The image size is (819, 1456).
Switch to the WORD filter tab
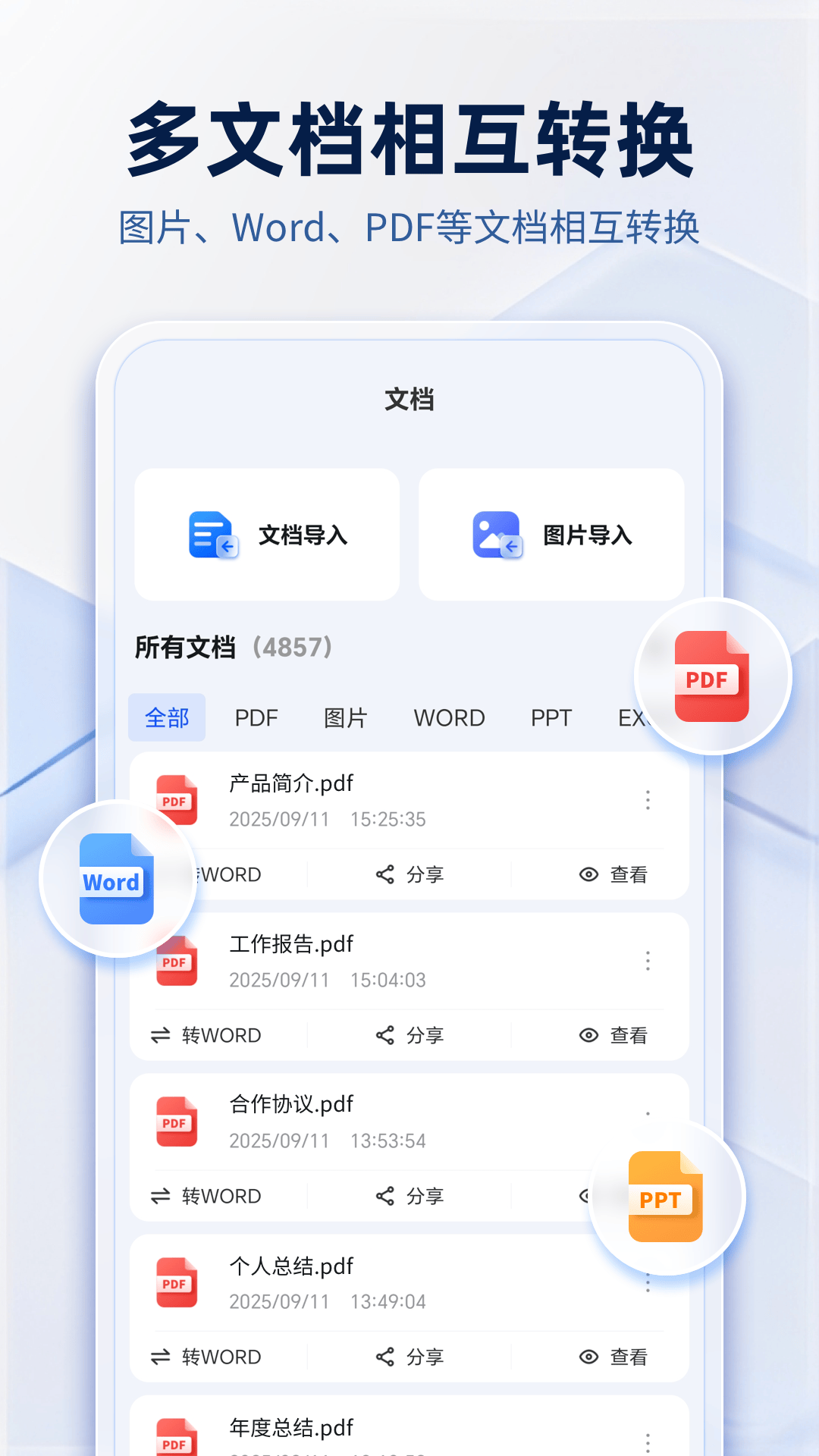tap(449, 717)
